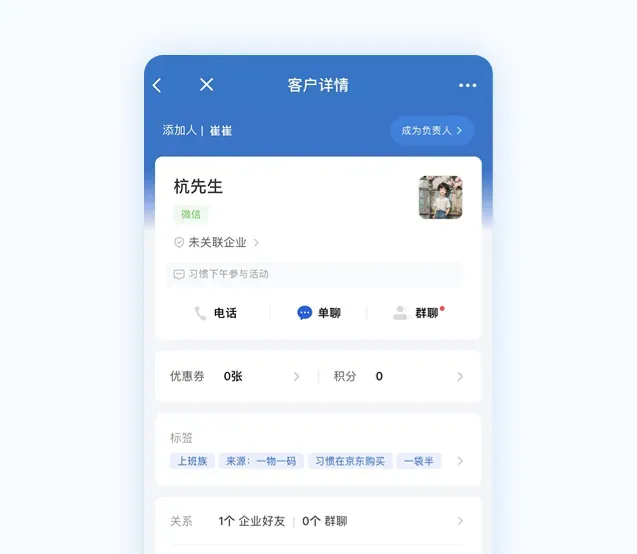Close the customer details page

coord(206,85)
